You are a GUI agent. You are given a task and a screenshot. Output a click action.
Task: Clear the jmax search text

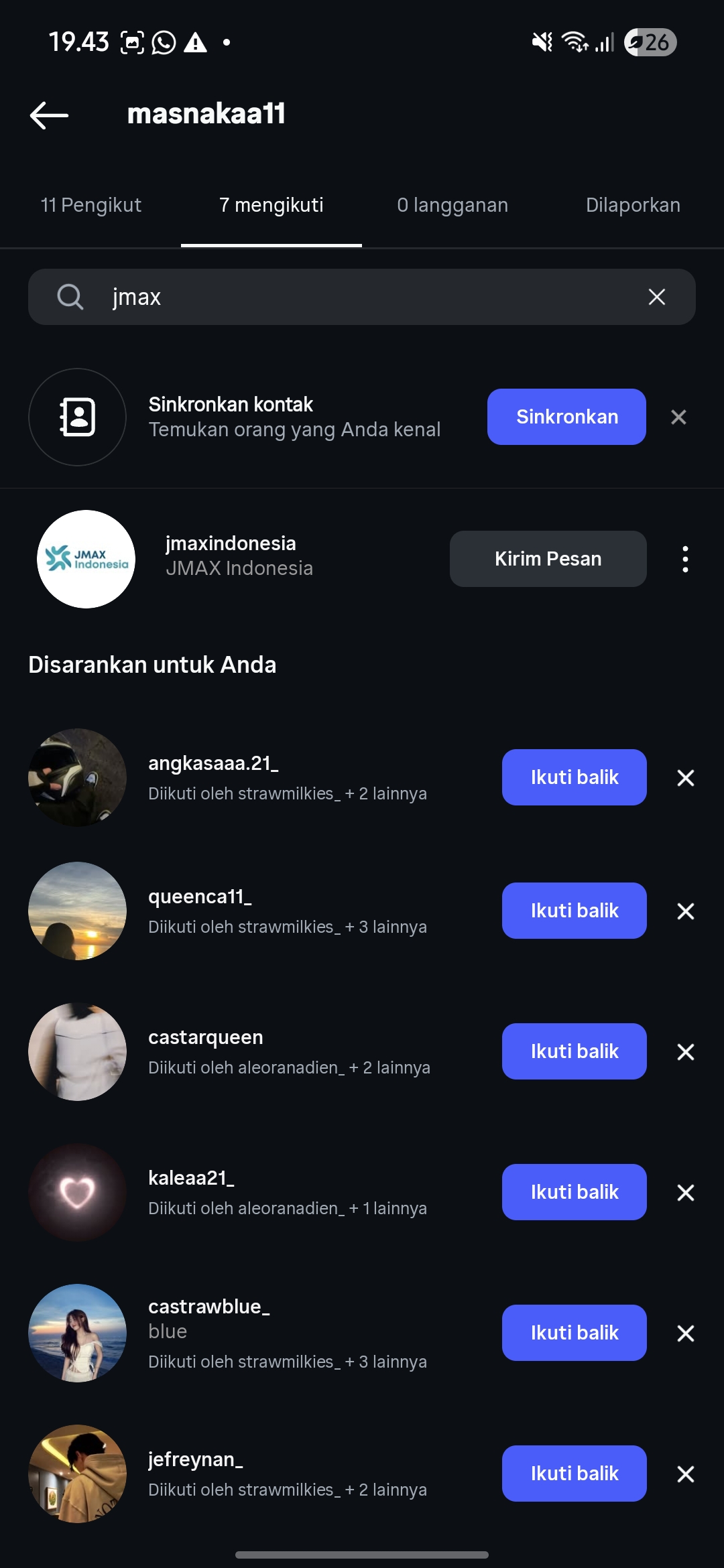pyautogui.click(x=656, y=297)
